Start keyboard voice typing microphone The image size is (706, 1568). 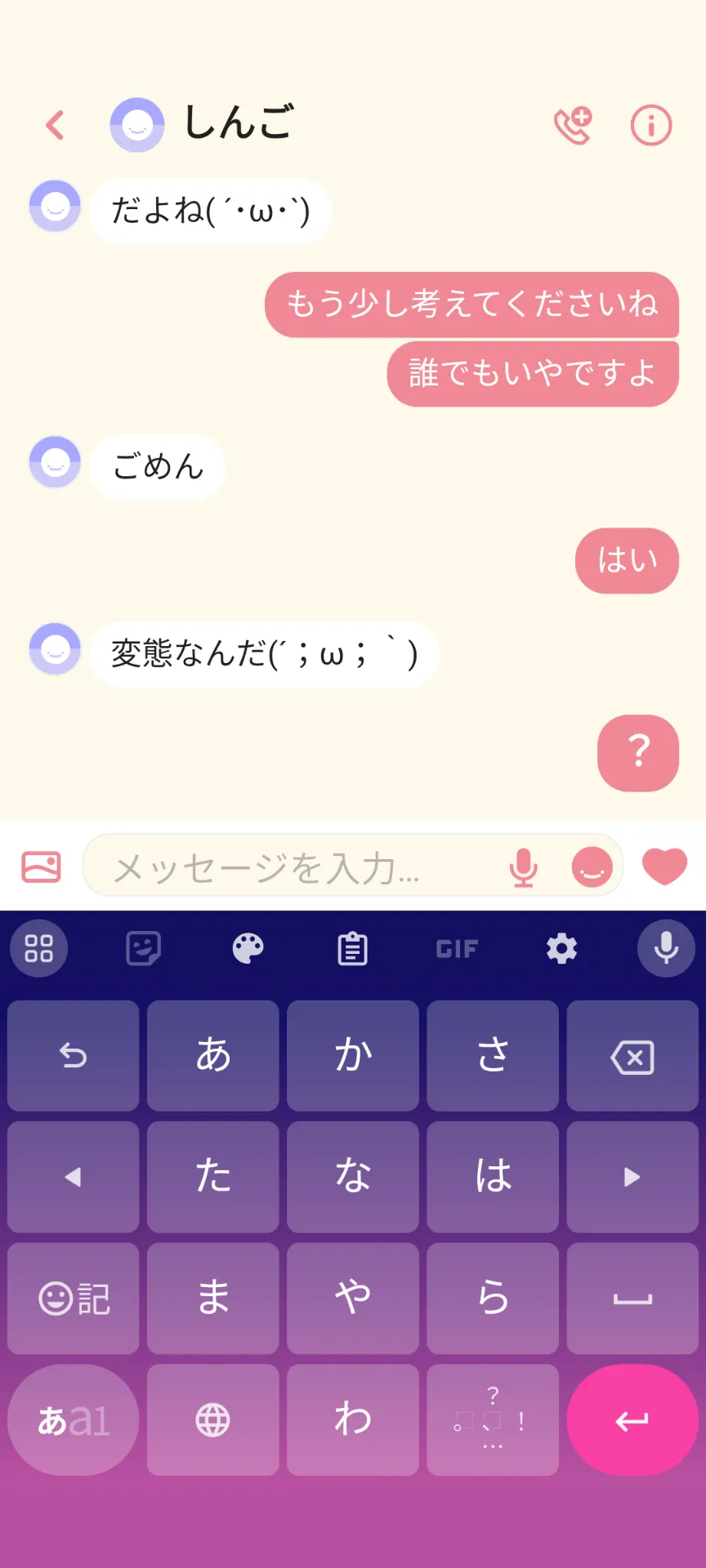(666, 948)
